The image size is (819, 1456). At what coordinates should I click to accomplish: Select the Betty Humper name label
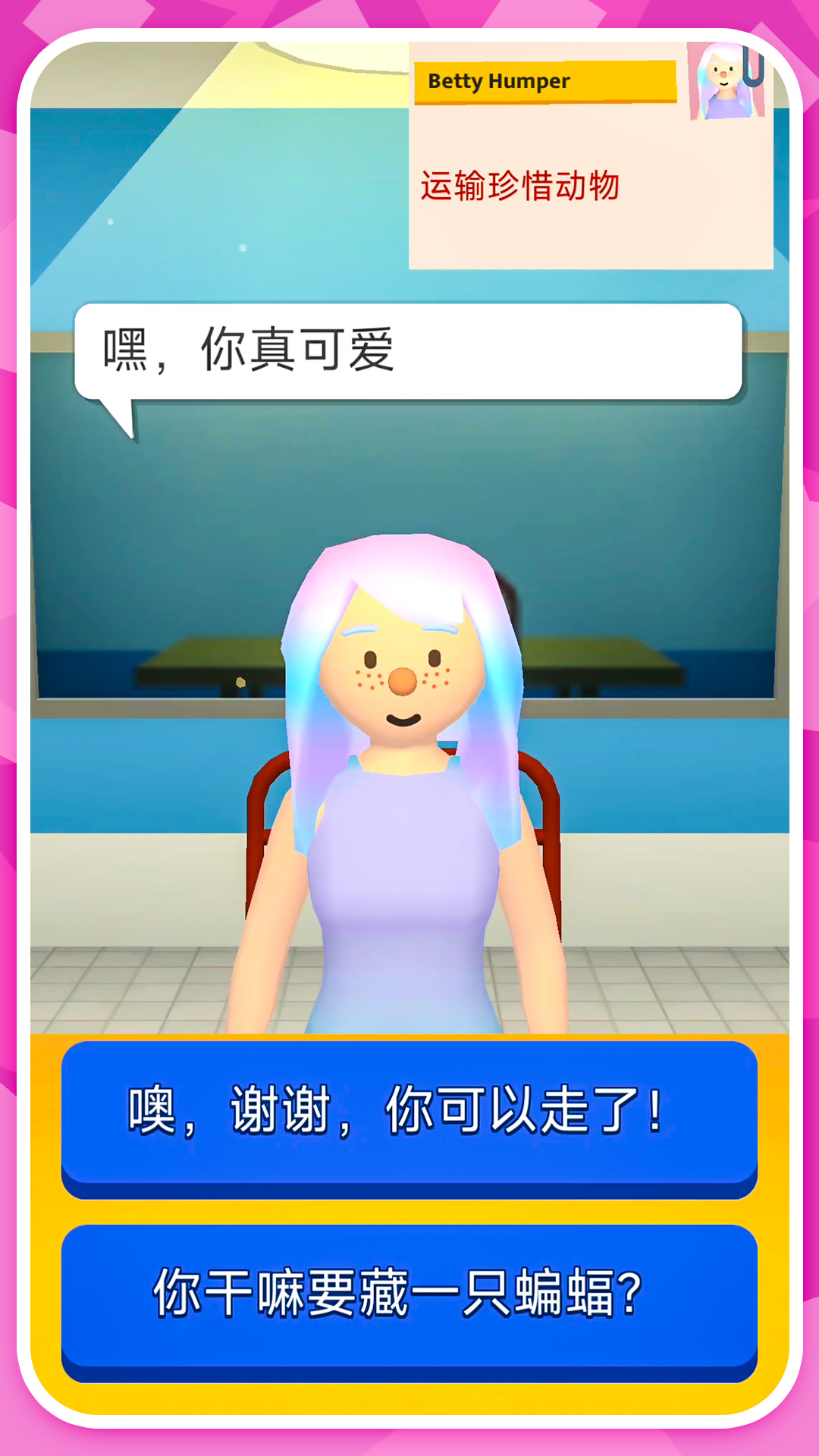point(542,81)
